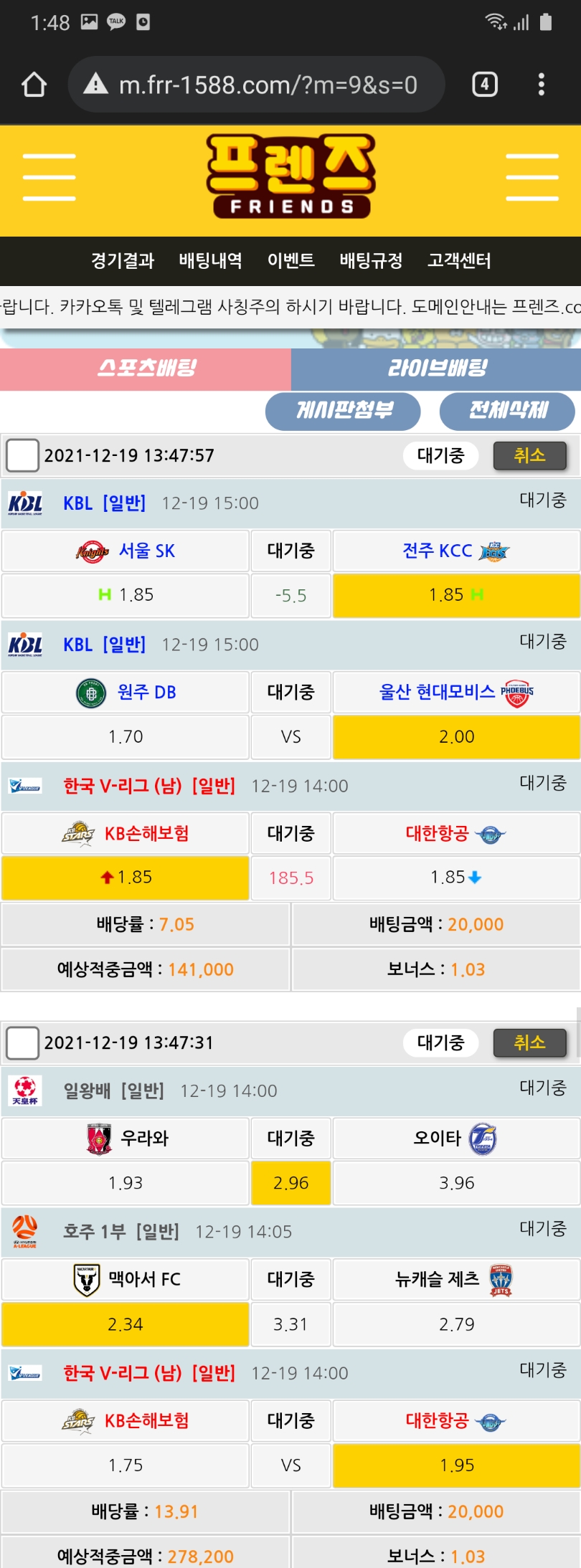Open the left hamburger menu

pos(49,177)
